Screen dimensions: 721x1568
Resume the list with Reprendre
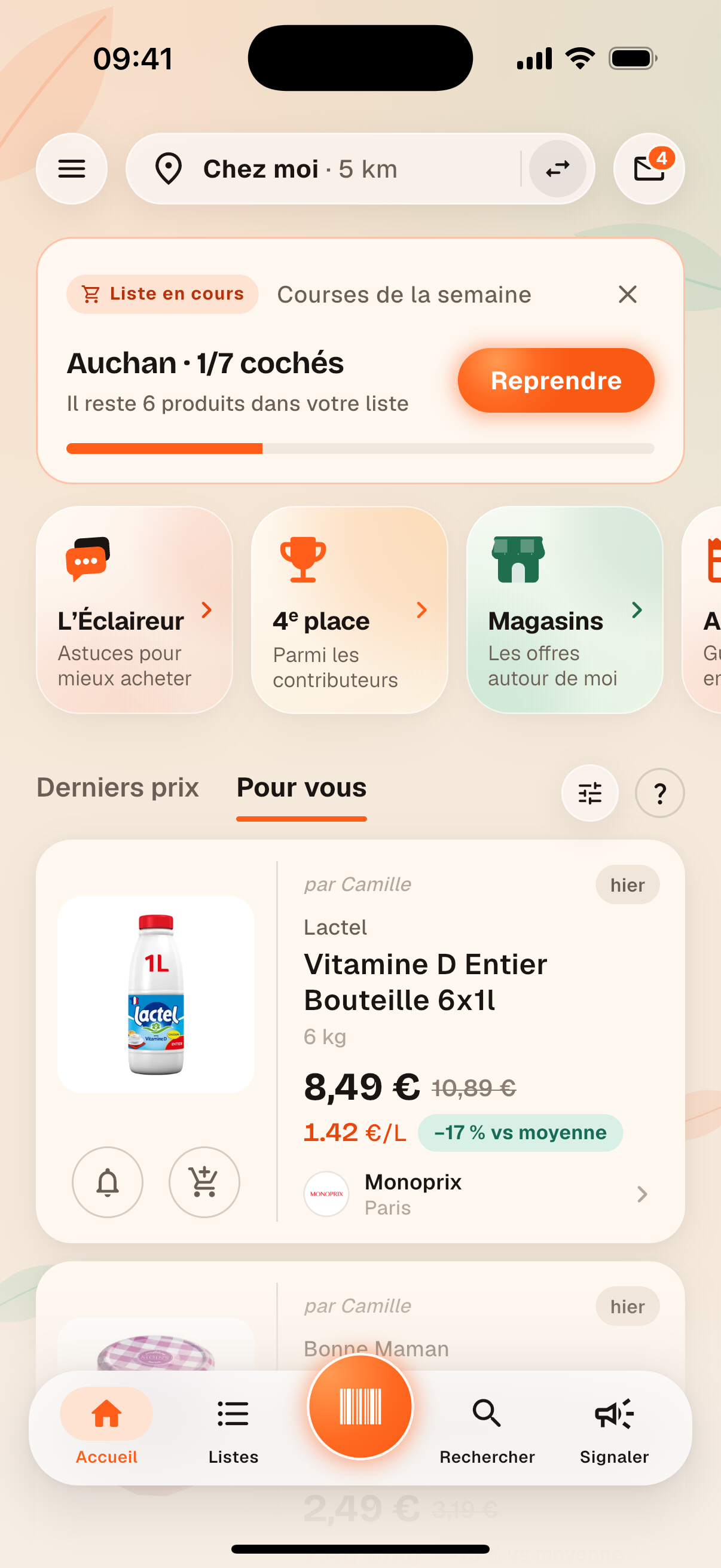[555, 380]
